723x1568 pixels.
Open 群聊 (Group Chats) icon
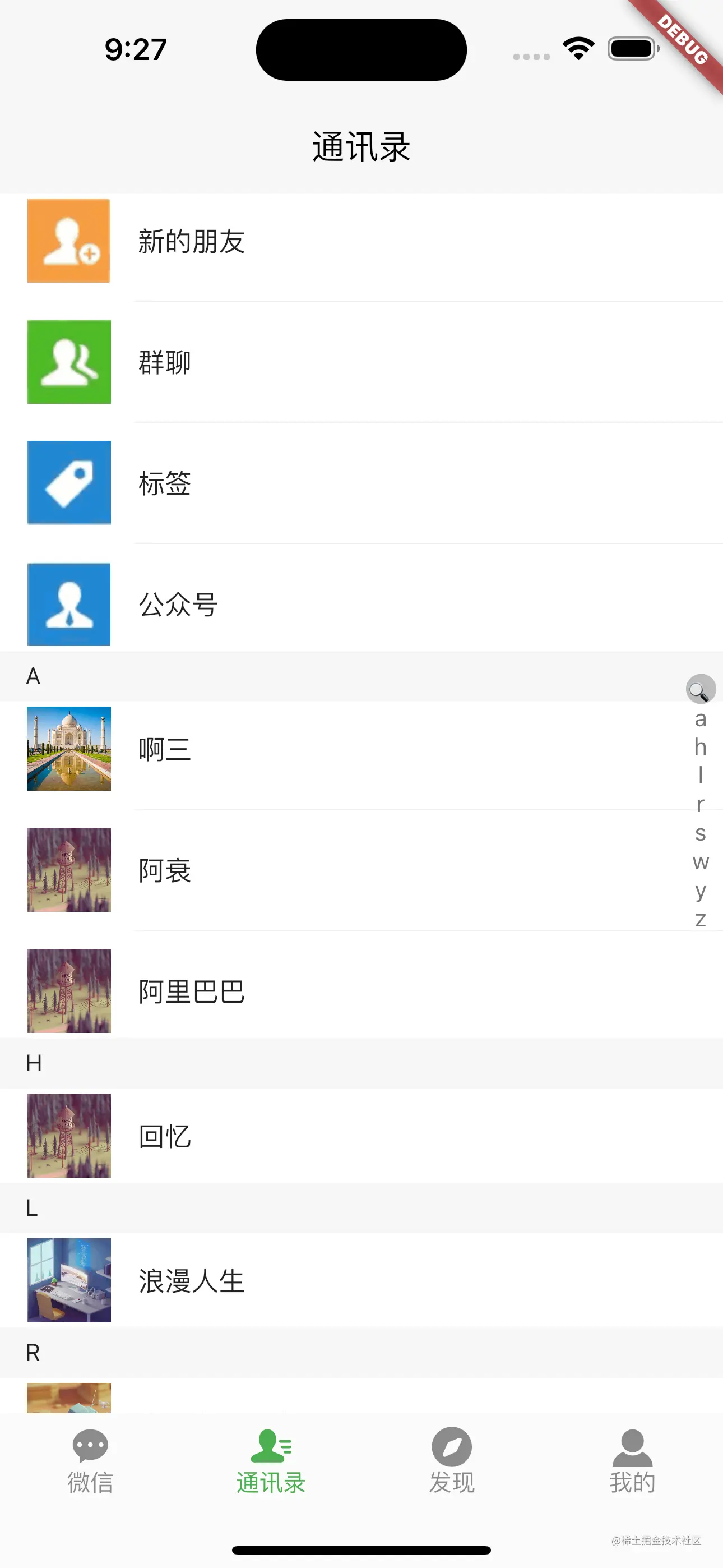coord(69,362)
